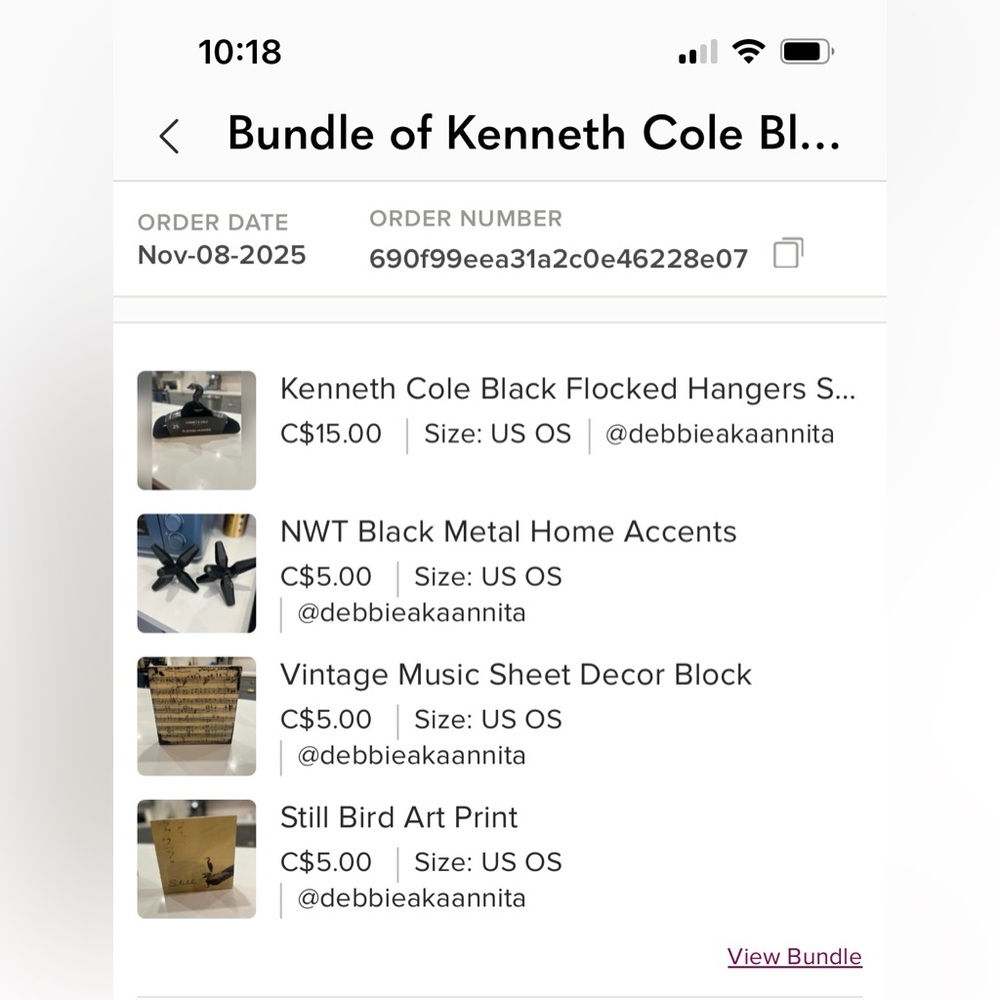Open Kenneth Cole Black Flocked Hangers item
Image resolution: width=1000 pixels, height=1000 pixels.
(566, 389)
